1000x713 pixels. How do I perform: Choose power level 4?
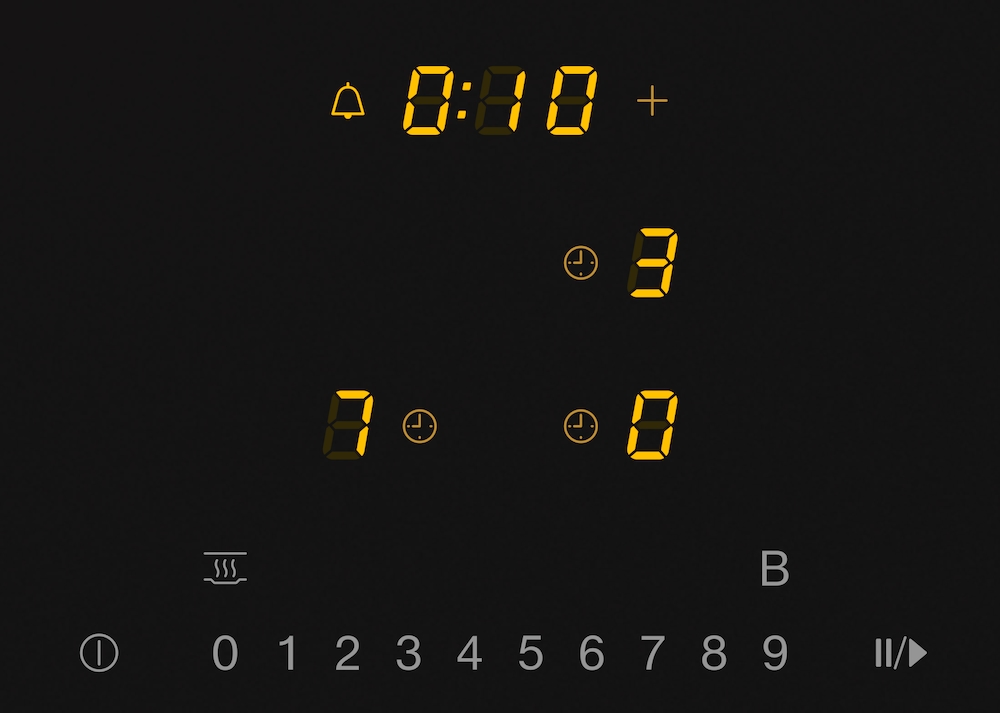(x=469, y=654)
